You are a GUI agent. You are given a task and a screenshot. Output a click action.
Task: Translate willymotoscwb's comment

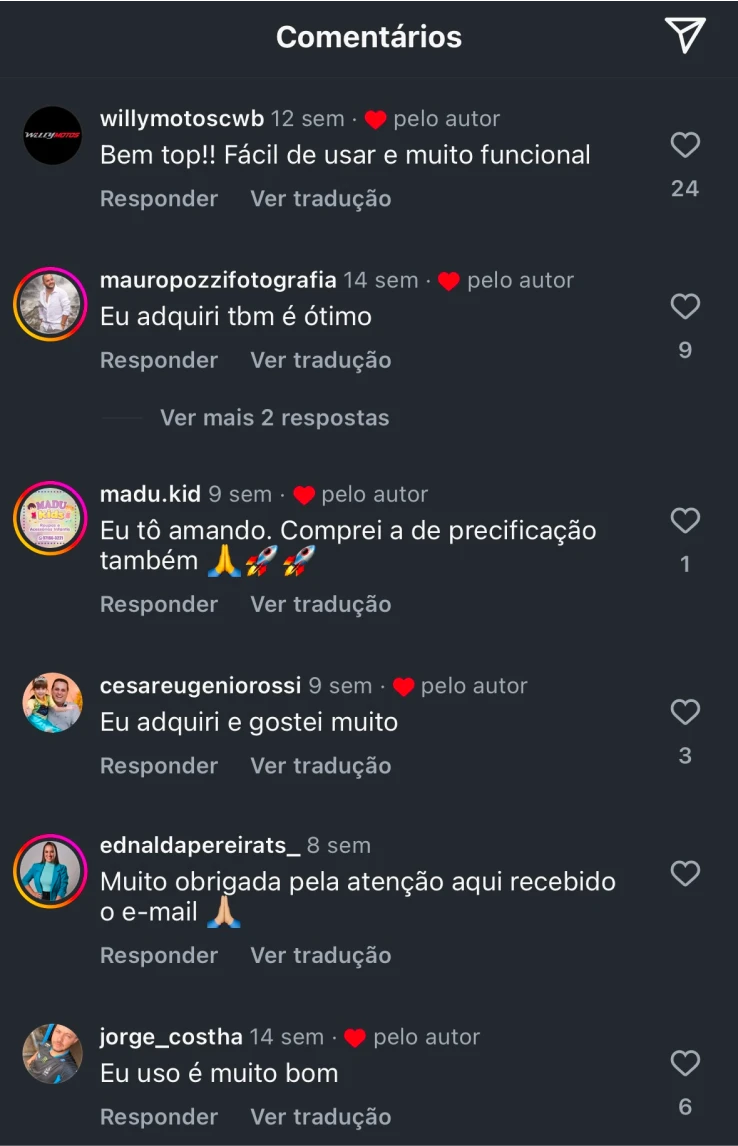pos(320,199)
